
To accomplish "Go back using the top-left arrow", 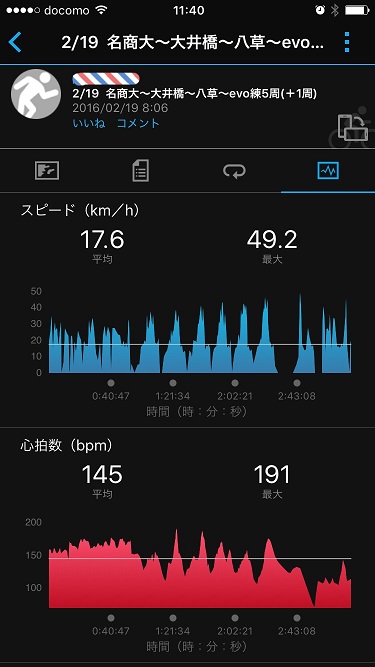I will (14, 43).
